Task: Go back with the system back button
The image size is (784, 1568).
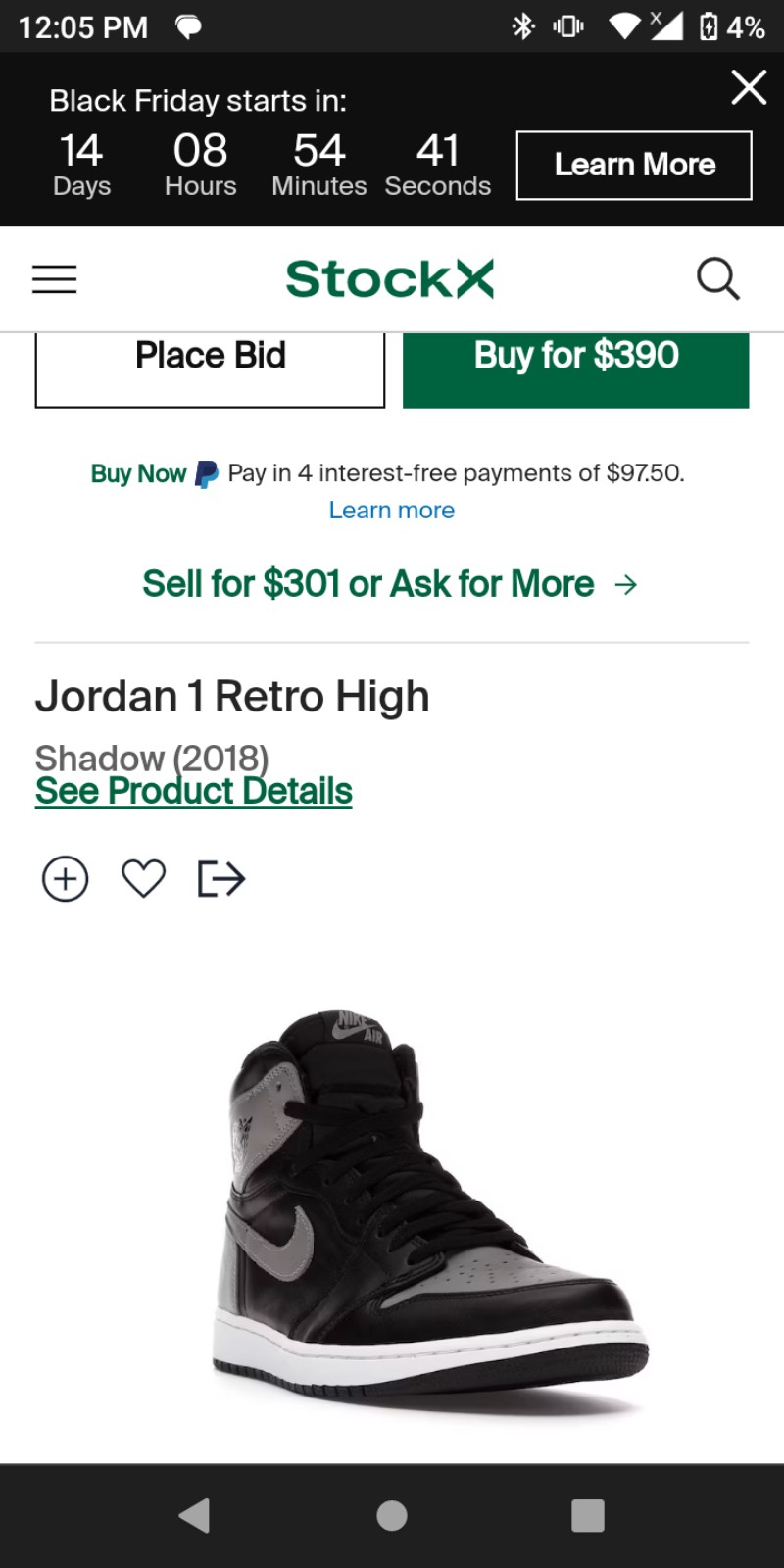Action: tap(195, 1515)
